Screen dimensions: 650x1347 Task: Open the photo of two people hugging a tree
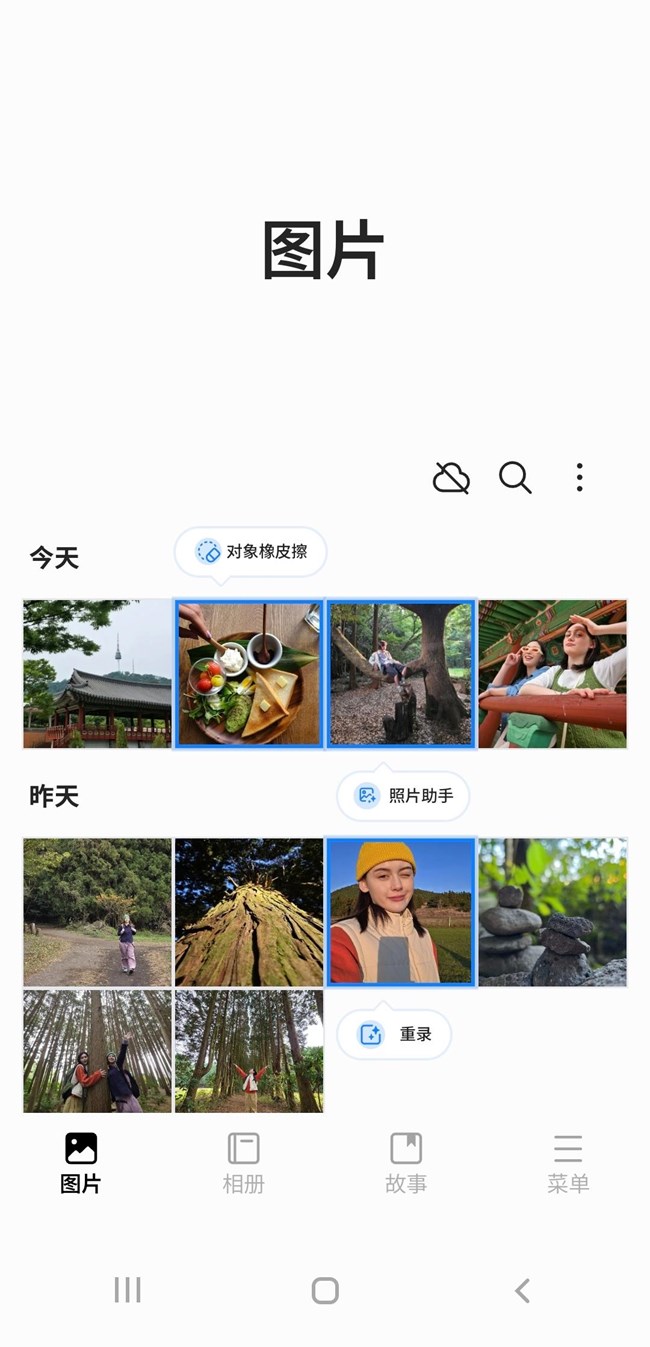tap(97, 1051)
